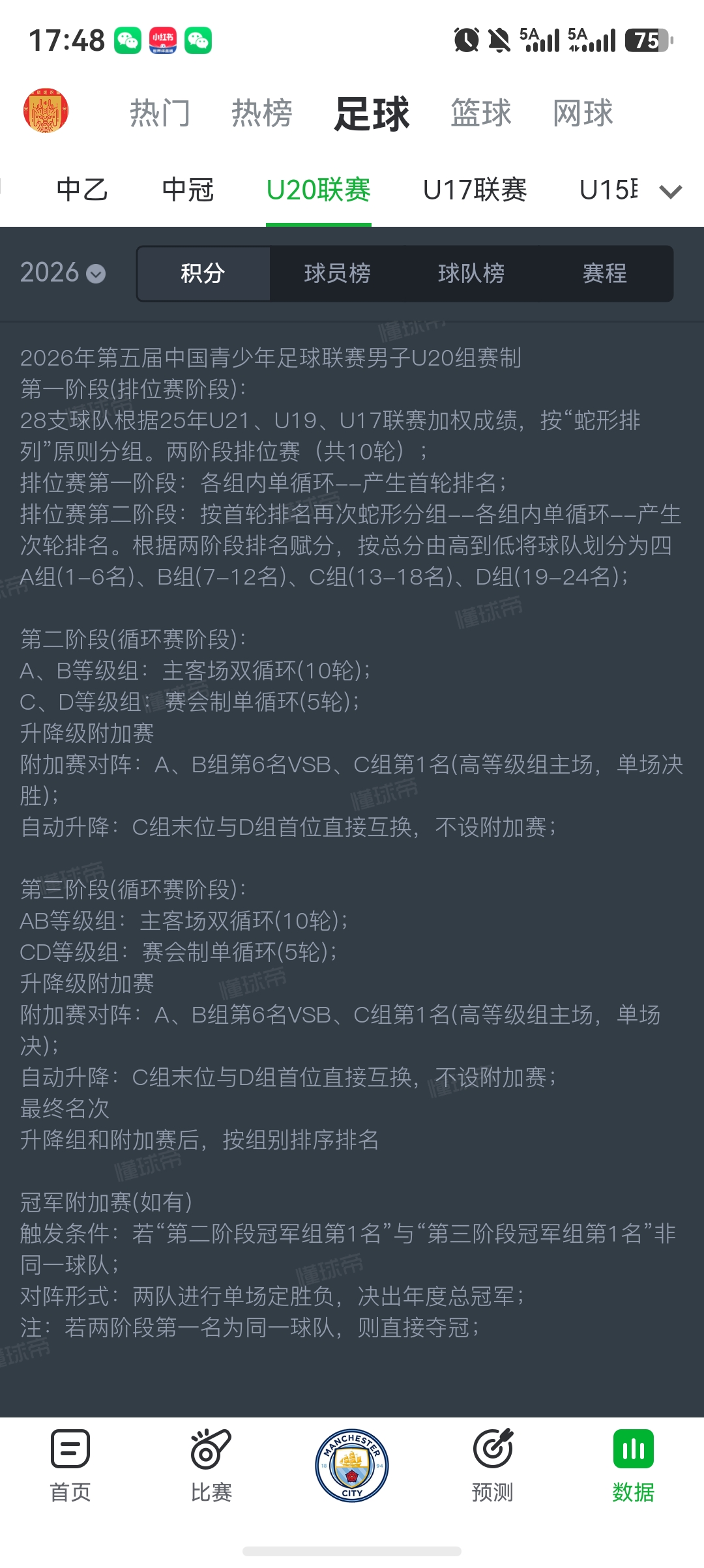Switch to the 热门 tab
The height and width of the screenshot is (1568, 704).
(160, 113)
